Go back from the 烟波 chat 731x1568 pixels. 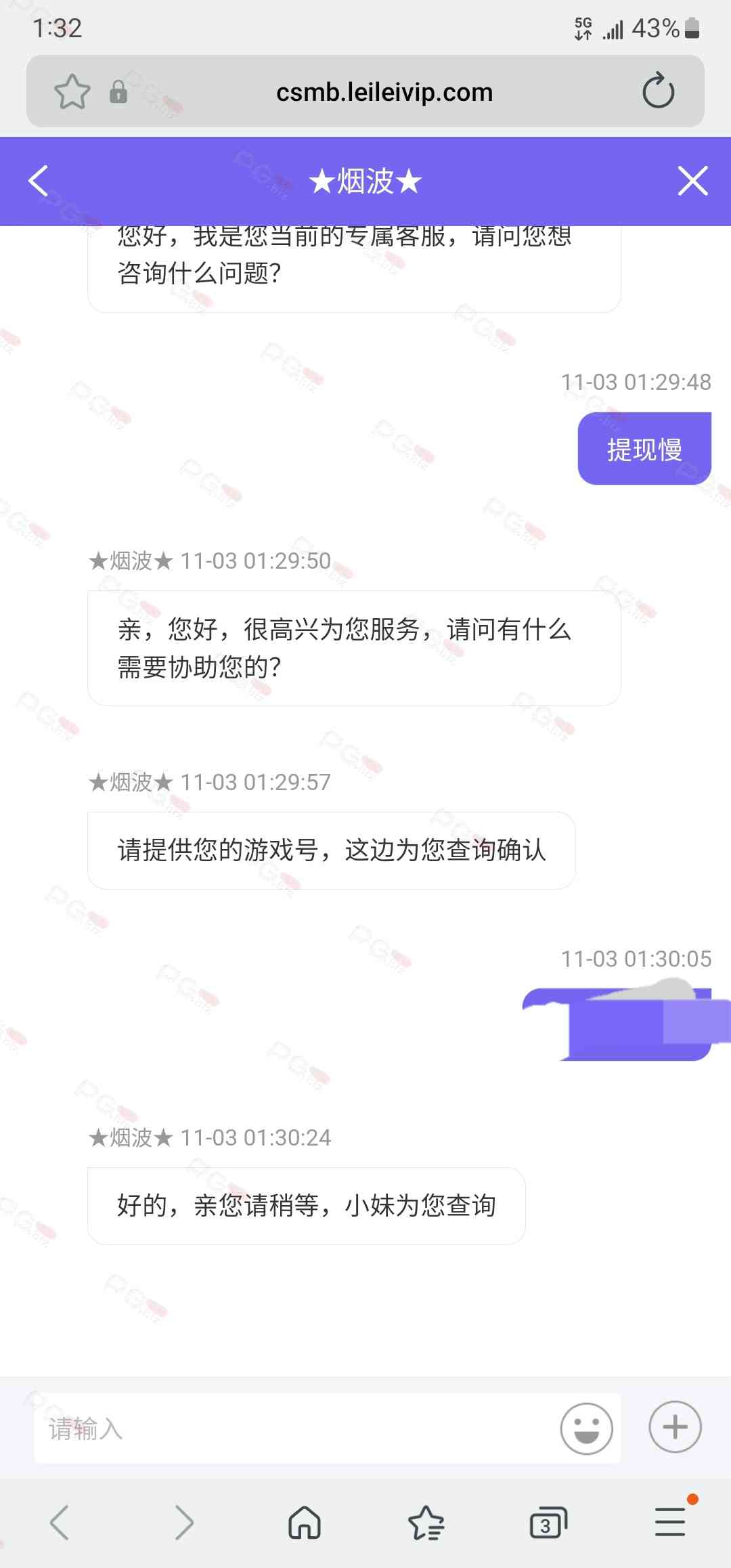point(39,181)
